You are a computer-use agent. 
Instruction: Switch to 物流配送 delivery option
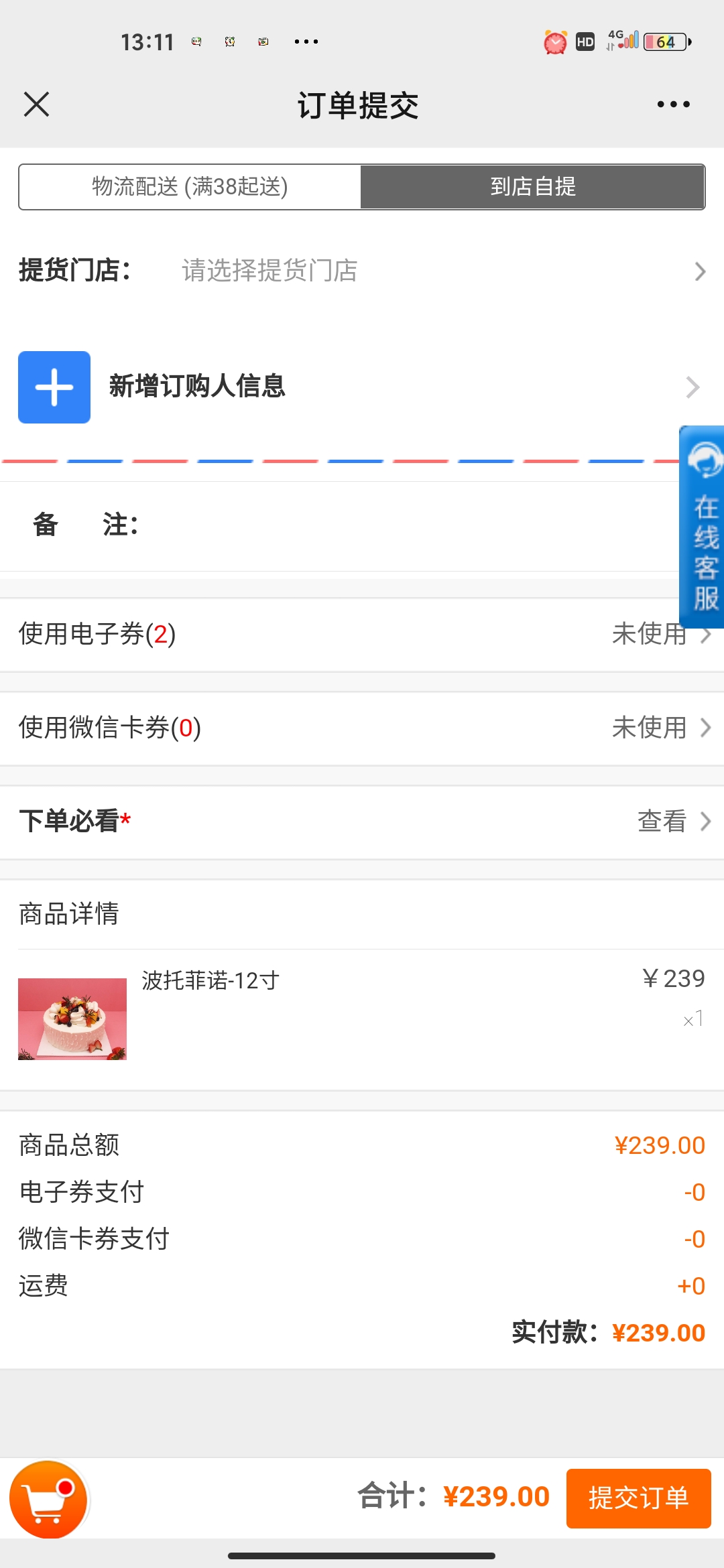(190, 187)
